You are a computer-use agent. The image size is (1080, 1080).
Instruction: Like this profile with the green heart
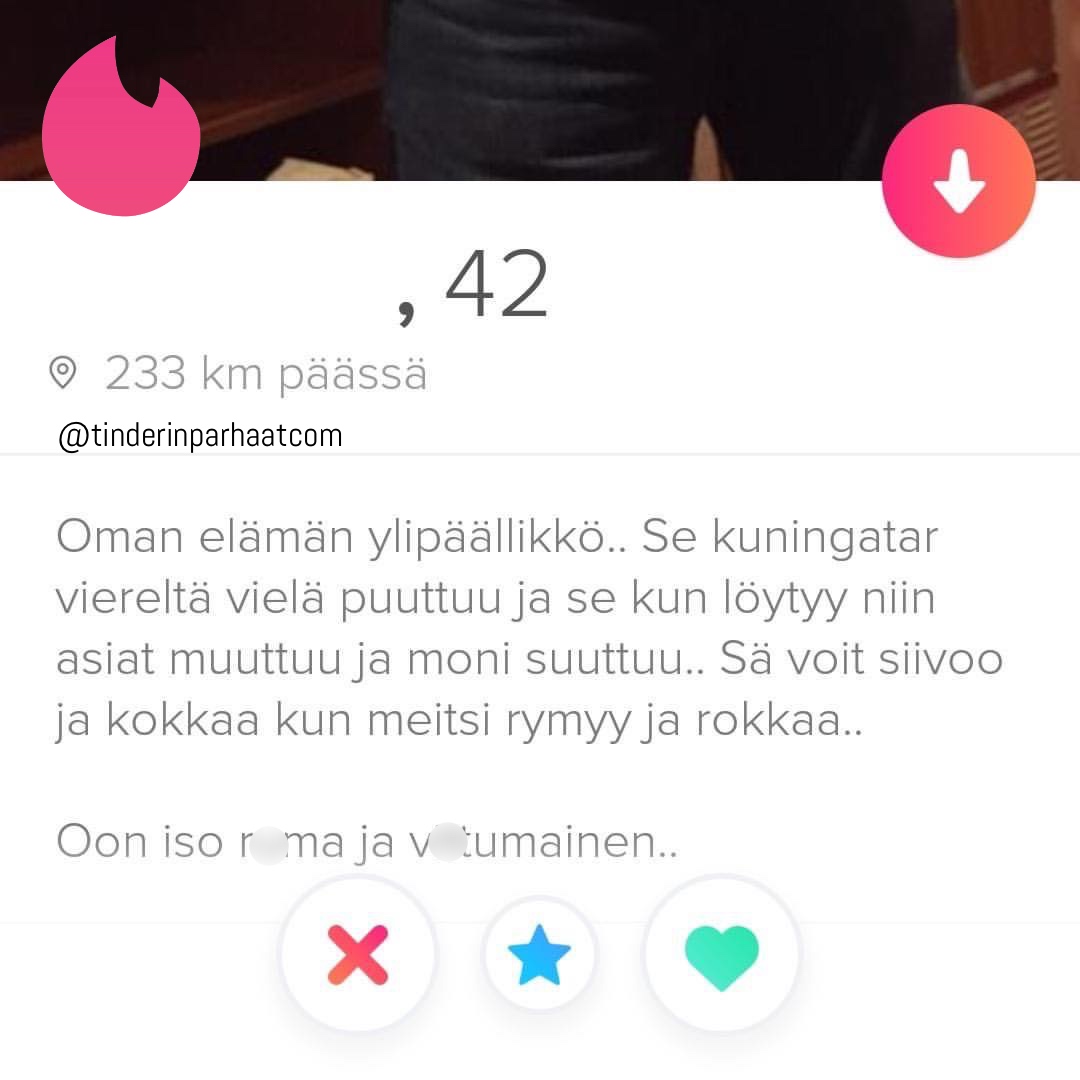pyautogui.click(x=722, y=955)
